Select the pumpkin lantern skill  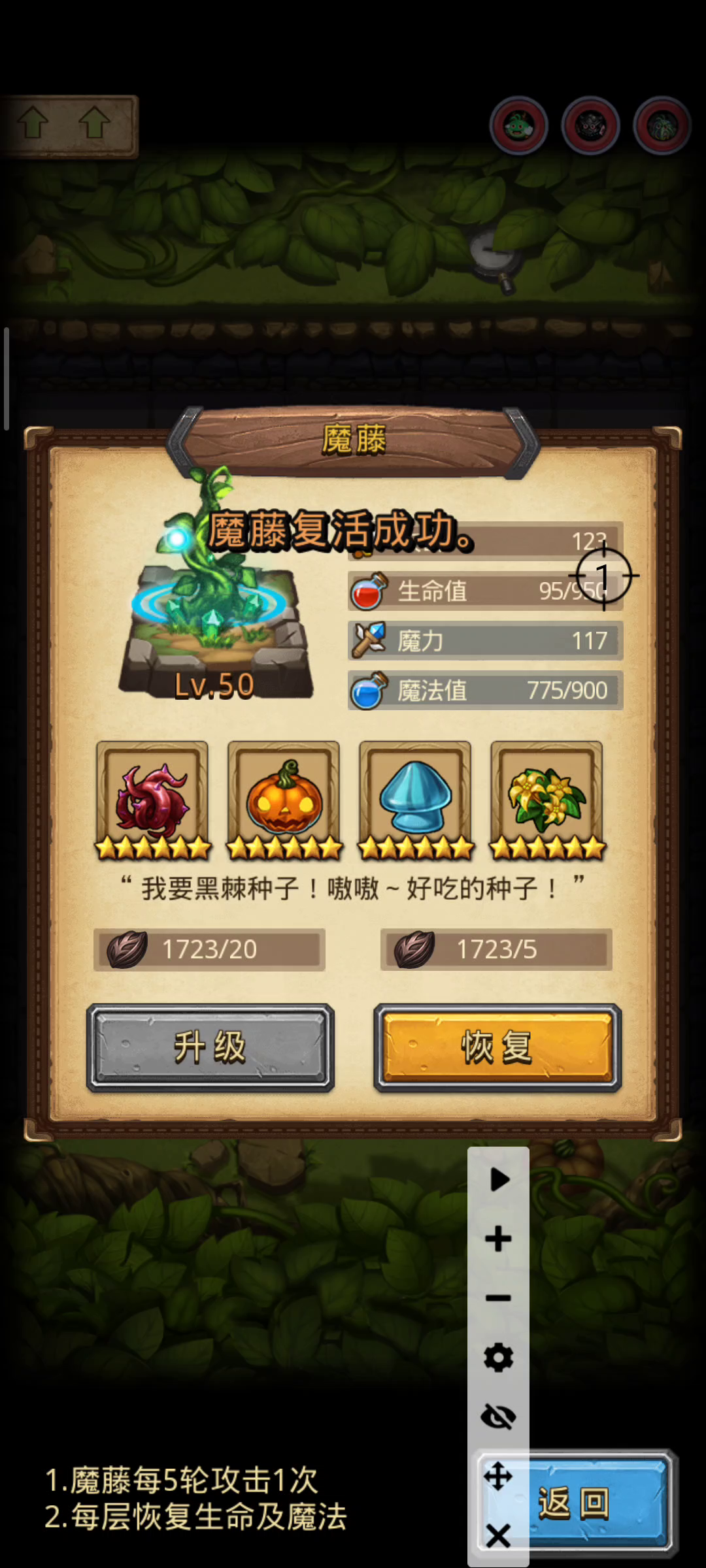point(284,800)
